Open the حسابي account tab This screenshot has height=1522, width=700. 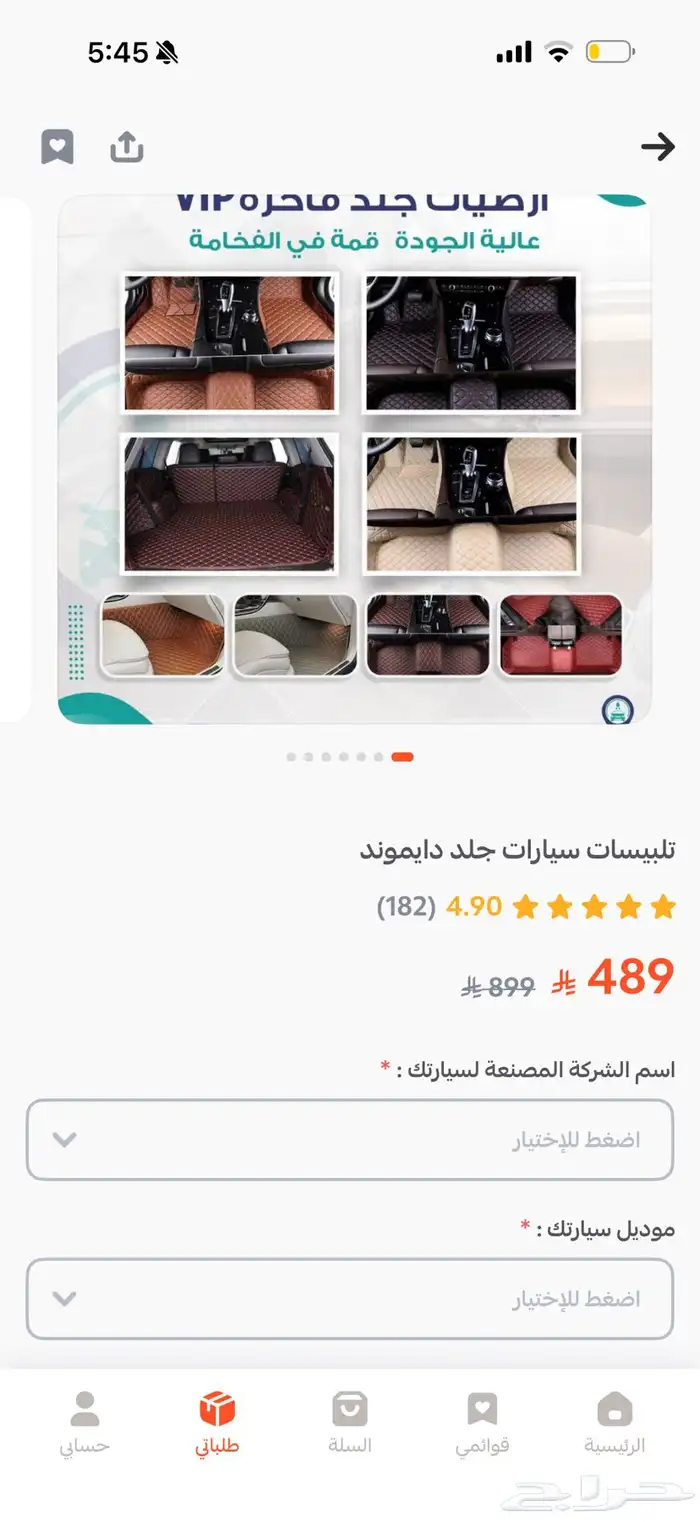click(x=85, y=1421)
